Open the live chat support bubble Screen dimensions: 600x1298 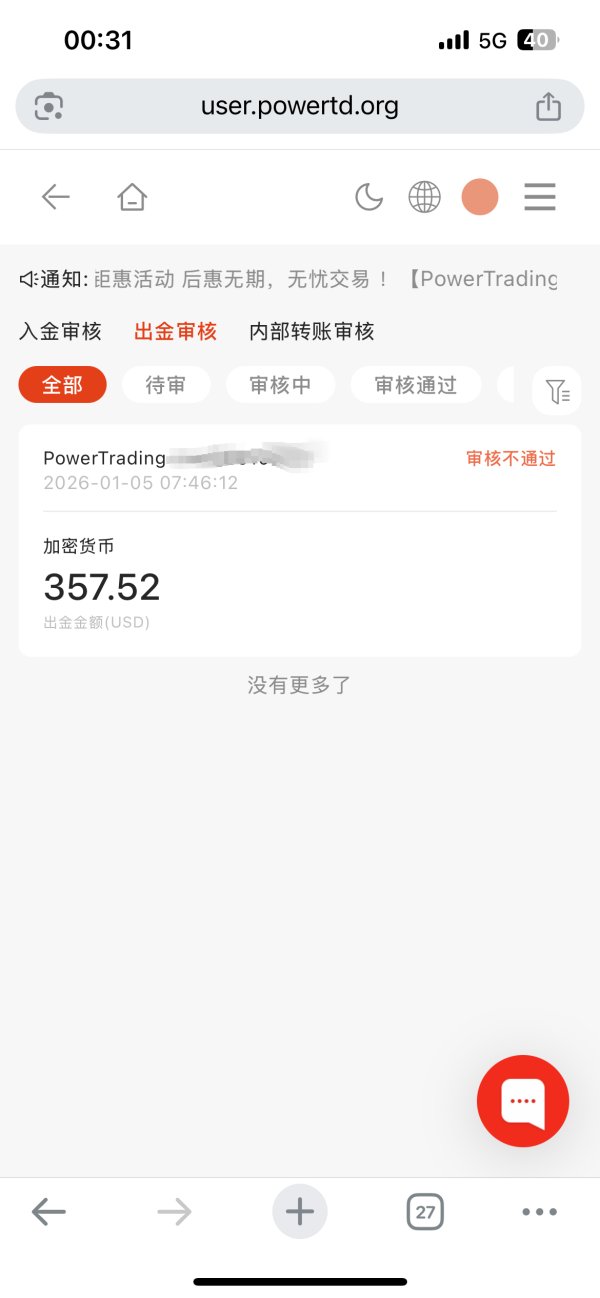point(523,1101)
